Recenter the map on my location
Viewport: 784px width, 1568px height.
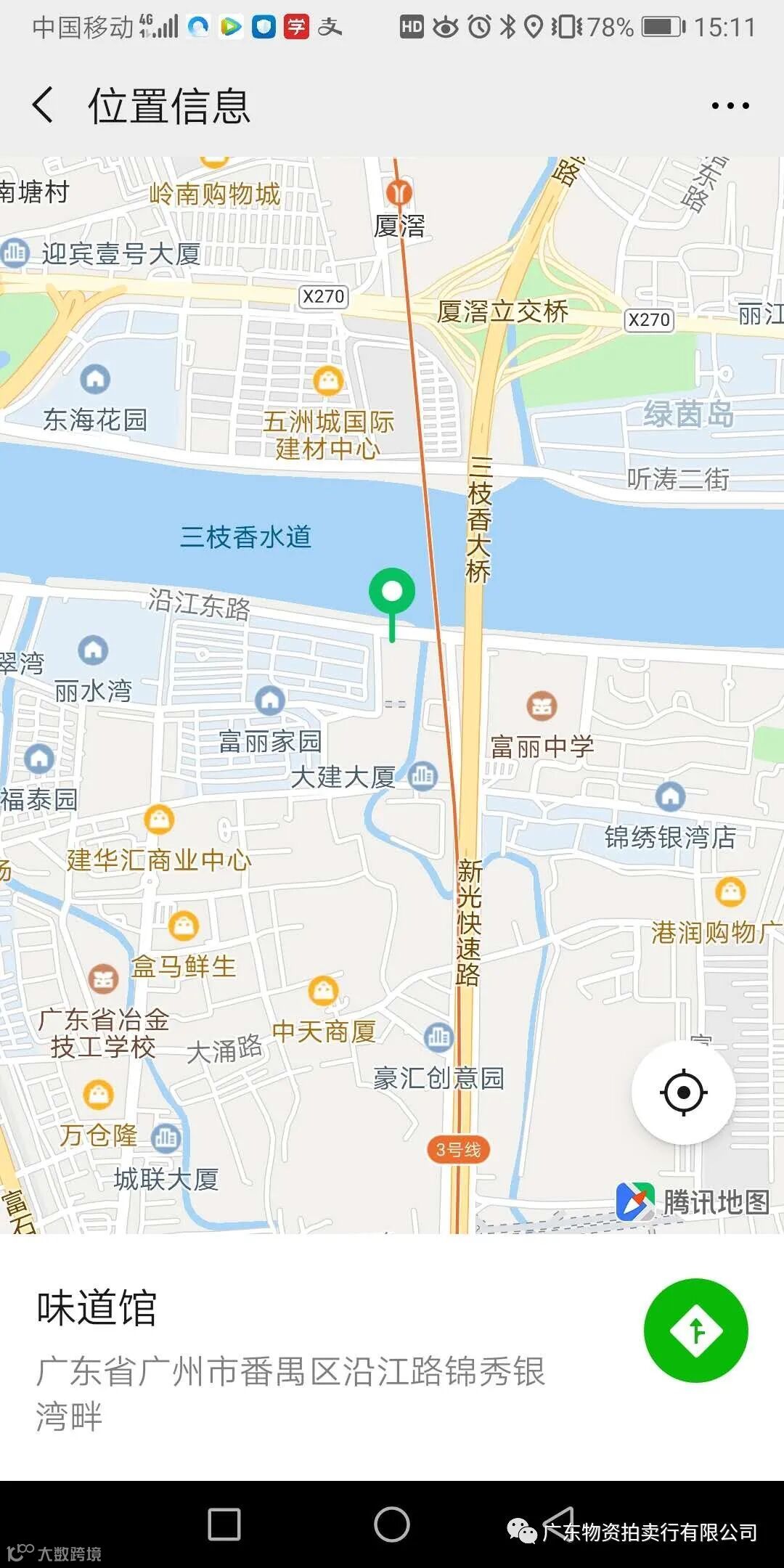click(x=683, y=1092)
